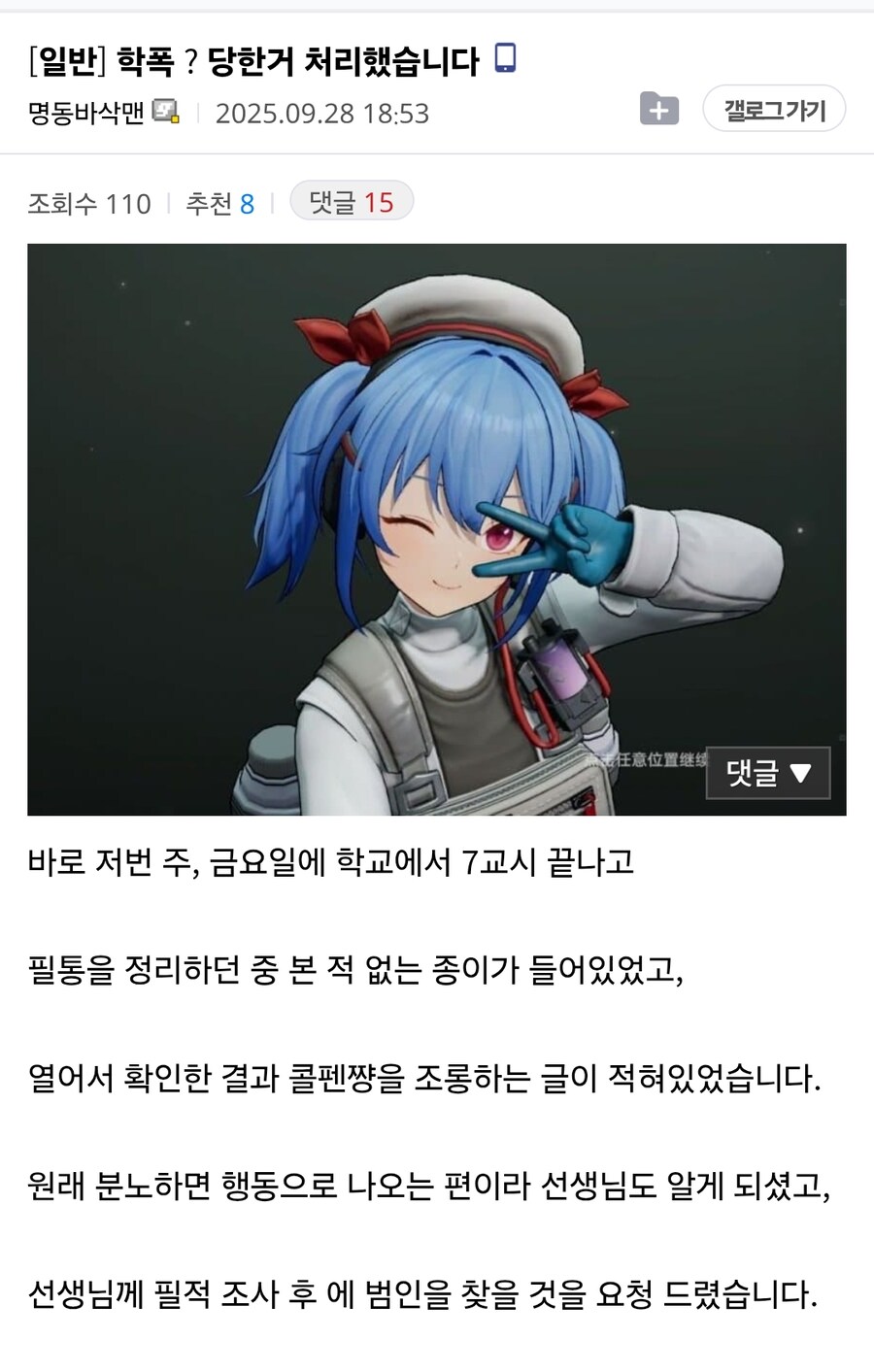This screenshot has height=1372, width=874.
Task: Tap the 댓글 ▼ overlay button
Action: tap(767, 773)
